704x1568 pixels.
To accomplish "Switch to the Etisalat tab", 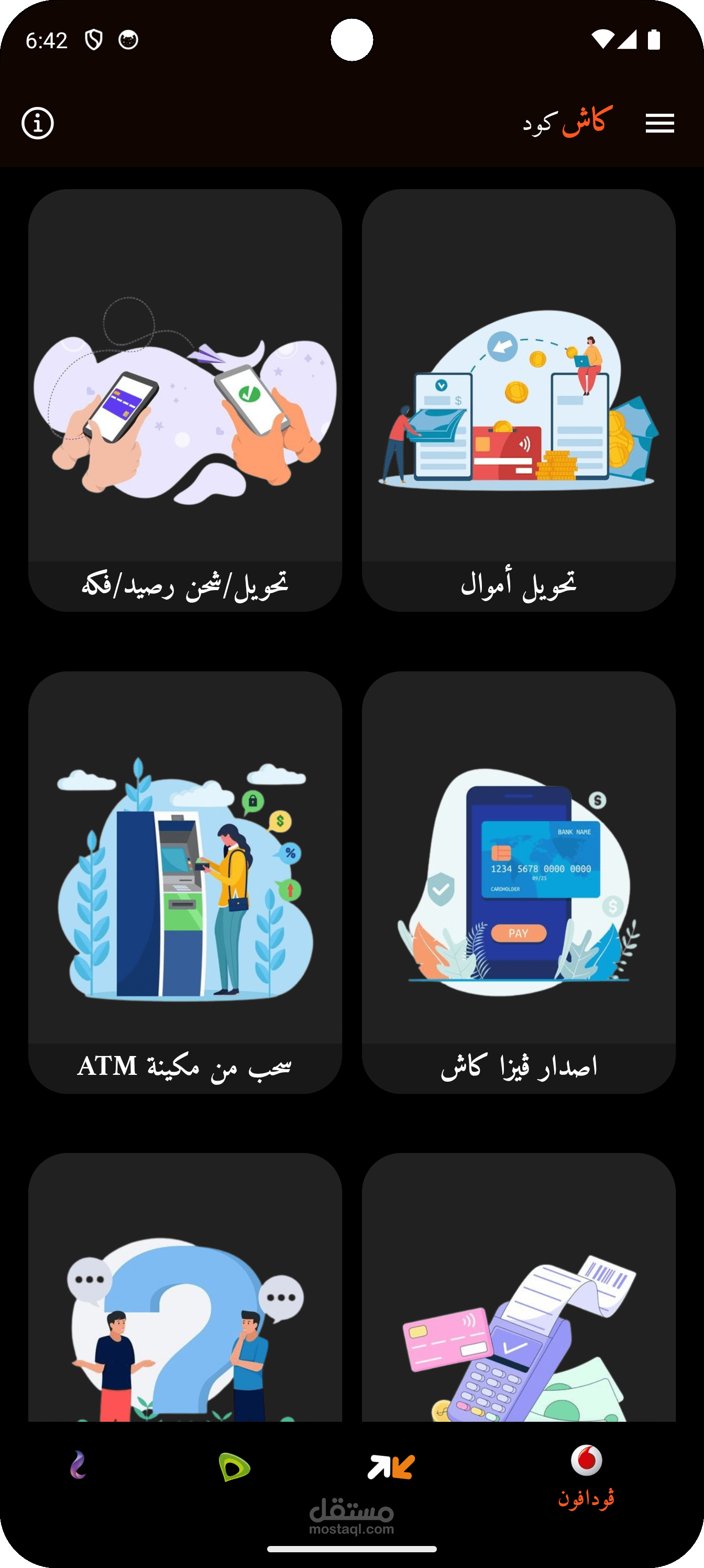I will 234,1467.
